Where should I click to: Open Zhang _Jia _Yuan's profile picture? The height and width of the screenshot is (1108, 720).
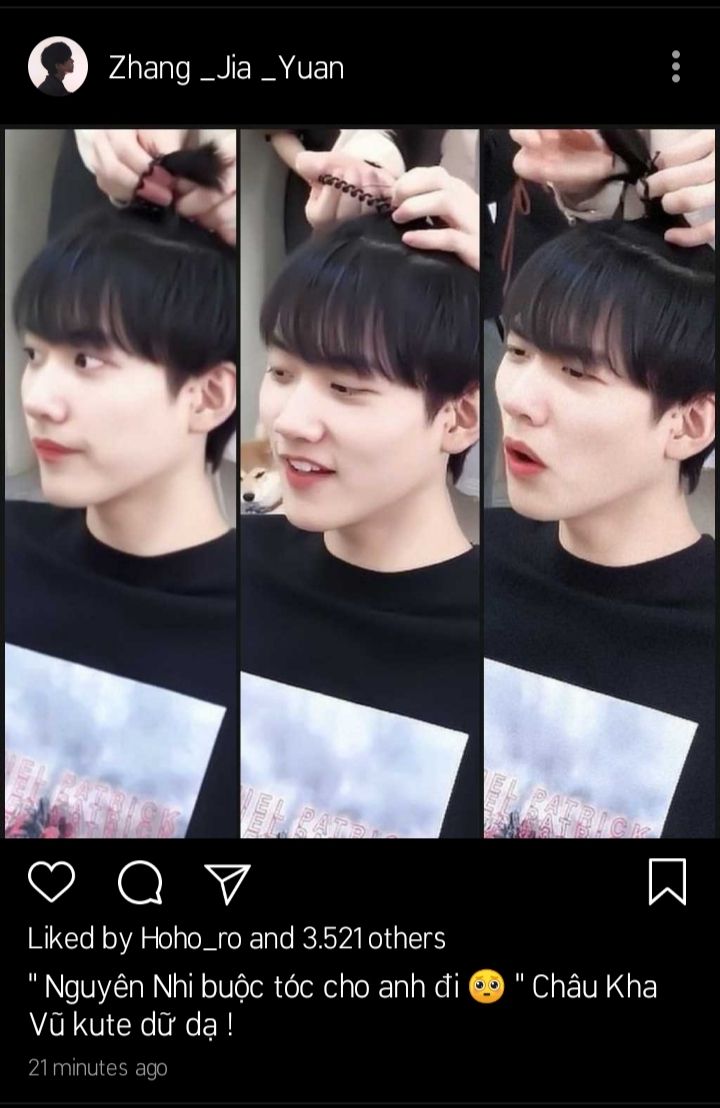point(54,68)
